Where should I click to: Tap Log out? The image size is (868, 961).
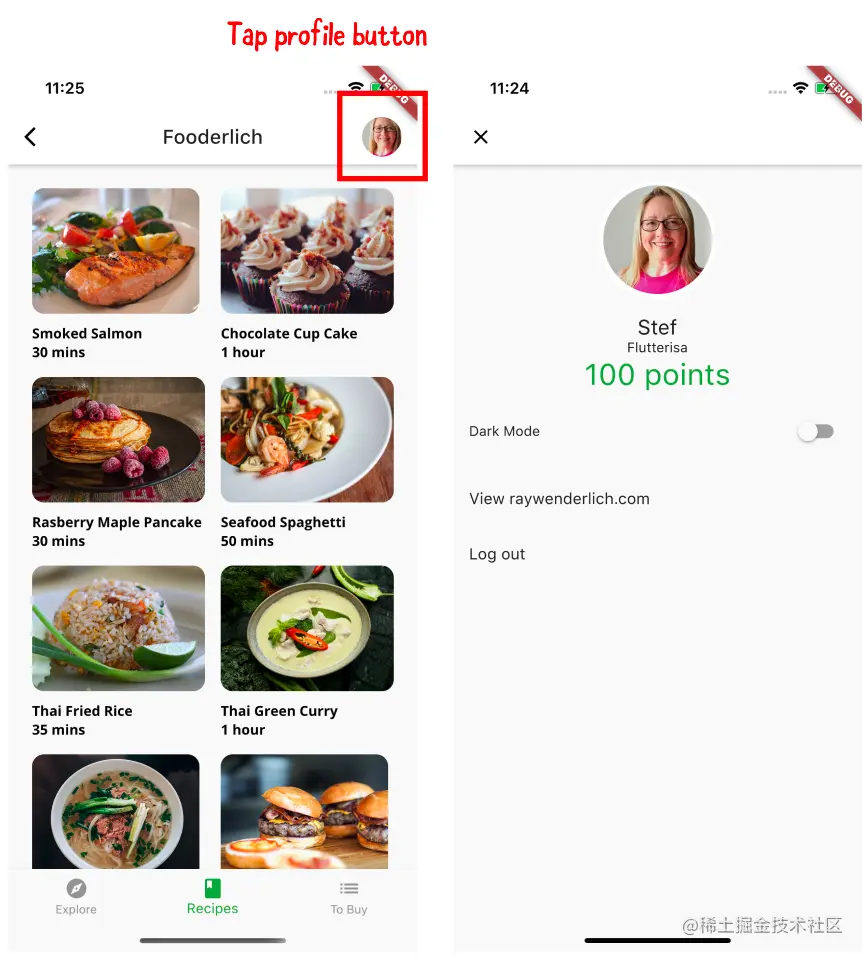[x=497, y=554]
